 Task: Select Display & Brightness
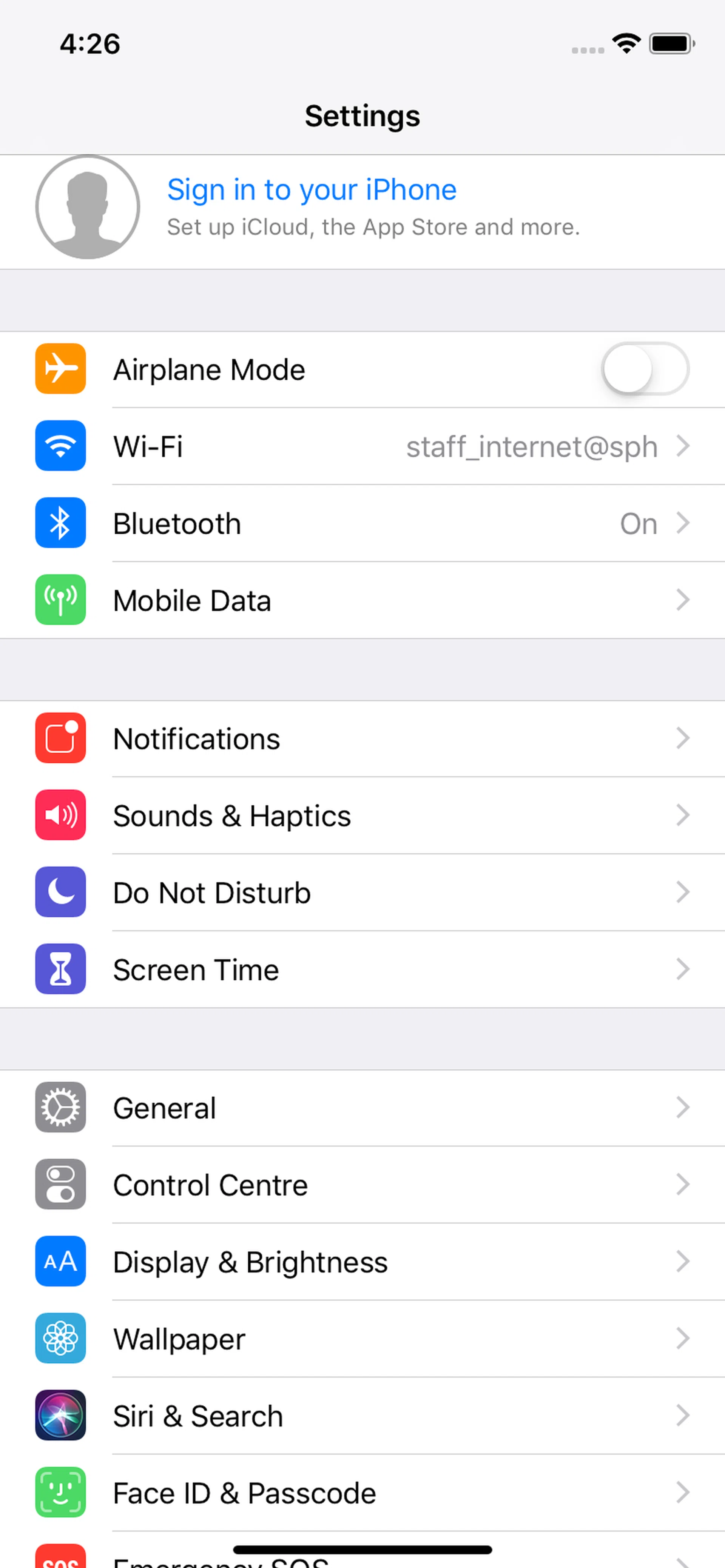[362, 1262]
